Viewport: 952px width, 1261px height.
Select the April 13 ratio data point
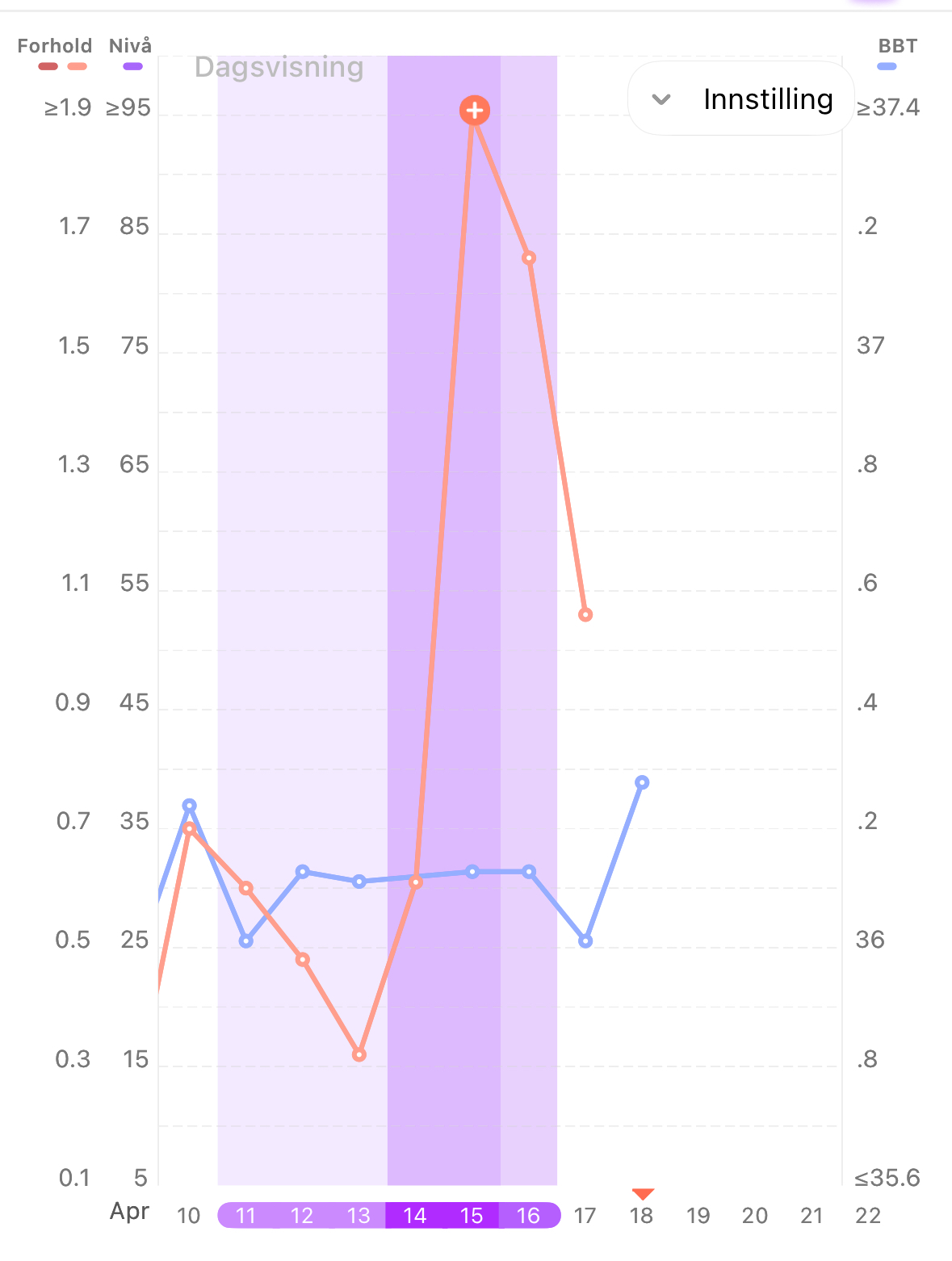point(359,1054)
